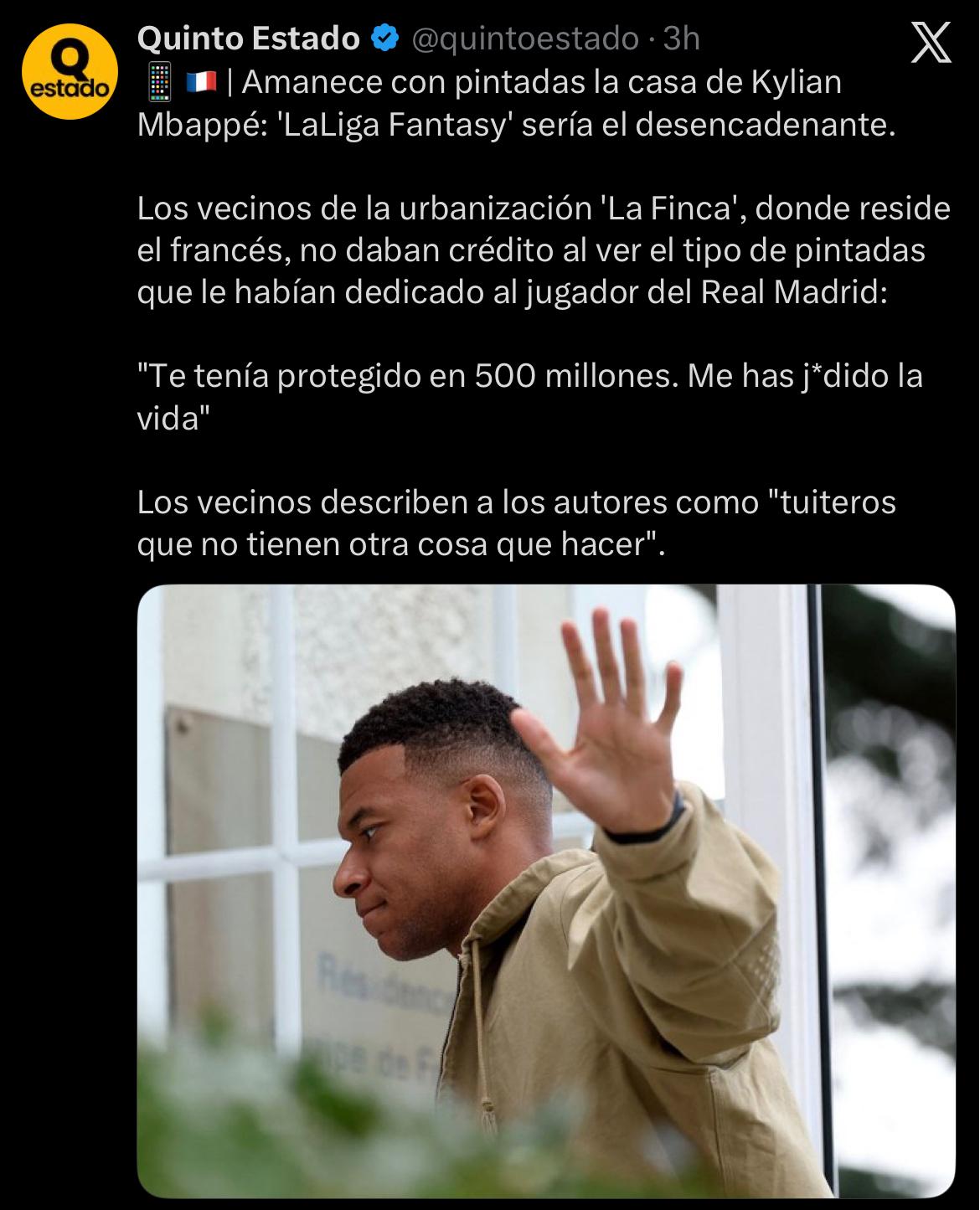The height and width of the screenshot is (1210, 980).
Task: Open the Quinto Estado account name
Action: pyautogui.click(x=248, y=39)
